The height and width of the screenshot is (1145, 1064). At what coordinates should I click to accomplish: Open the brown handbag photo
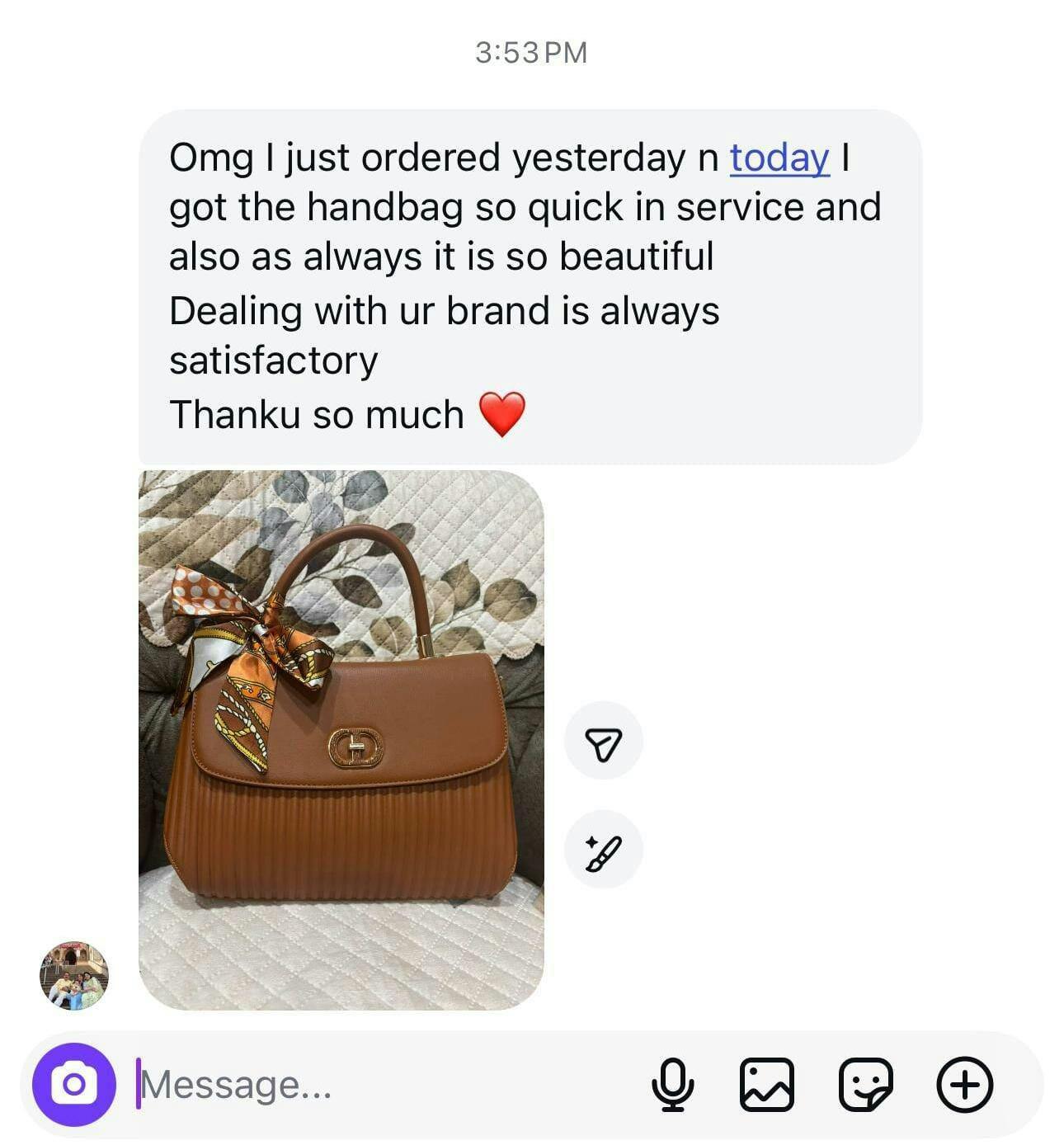(x=341, y=739)
